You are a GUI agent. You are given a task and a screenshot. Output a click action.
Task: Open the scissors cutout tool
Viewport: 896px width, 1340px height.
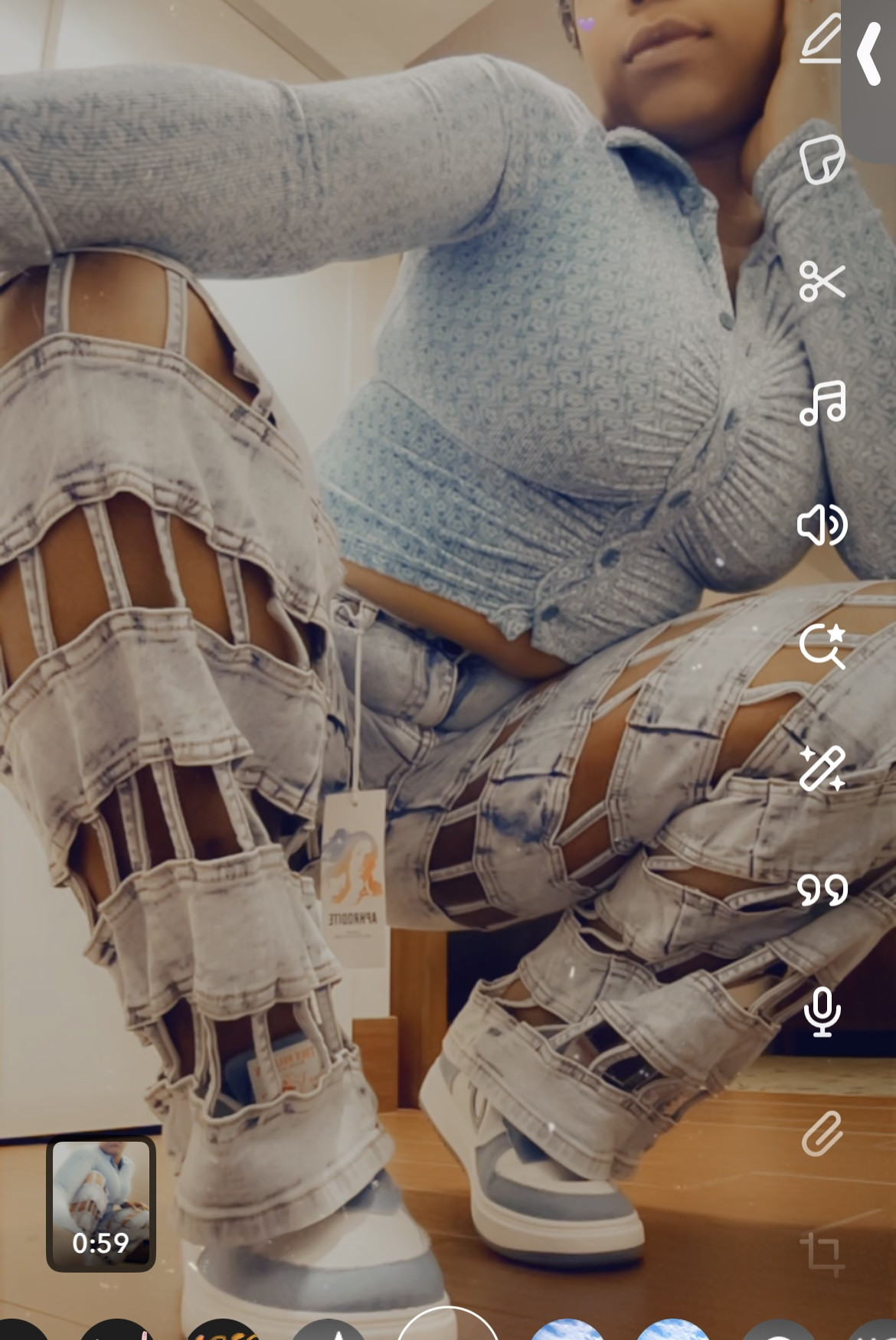coord(822,281)
